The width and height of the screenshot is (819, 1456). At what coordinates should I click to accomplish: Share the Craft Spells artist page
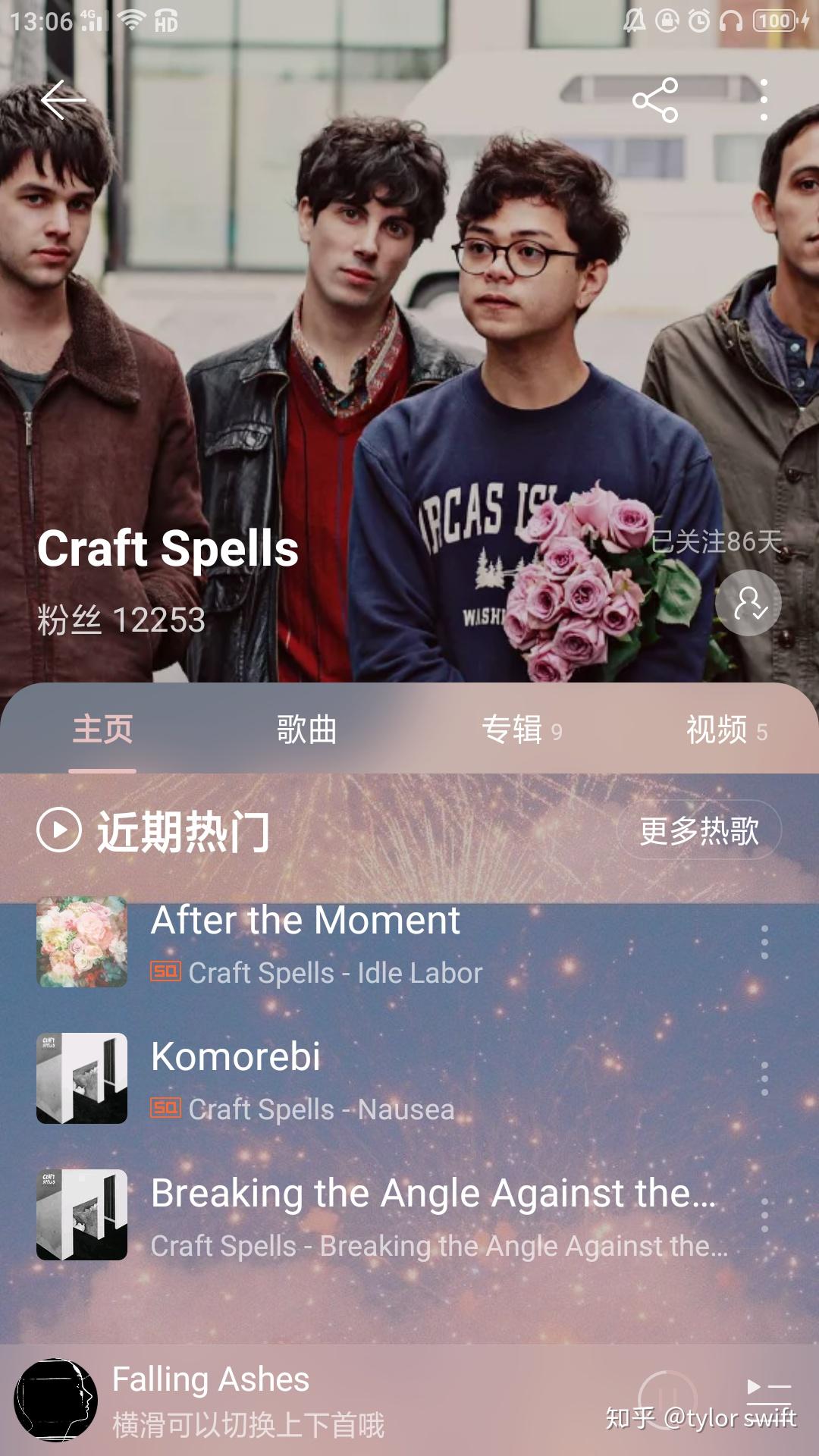(x=655, y=100)
